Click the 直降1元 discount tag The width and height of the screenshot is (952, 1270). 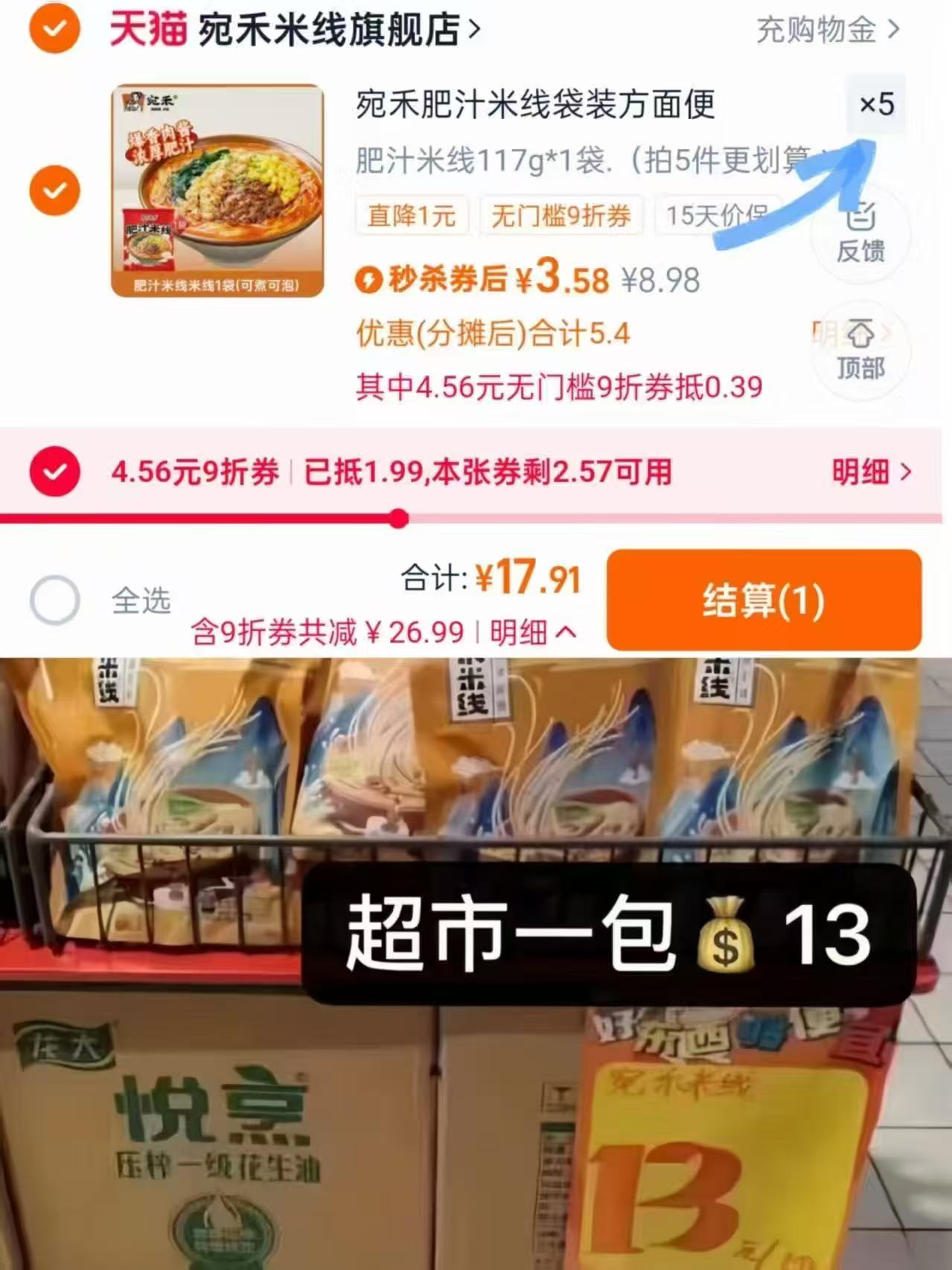(412, 216)
